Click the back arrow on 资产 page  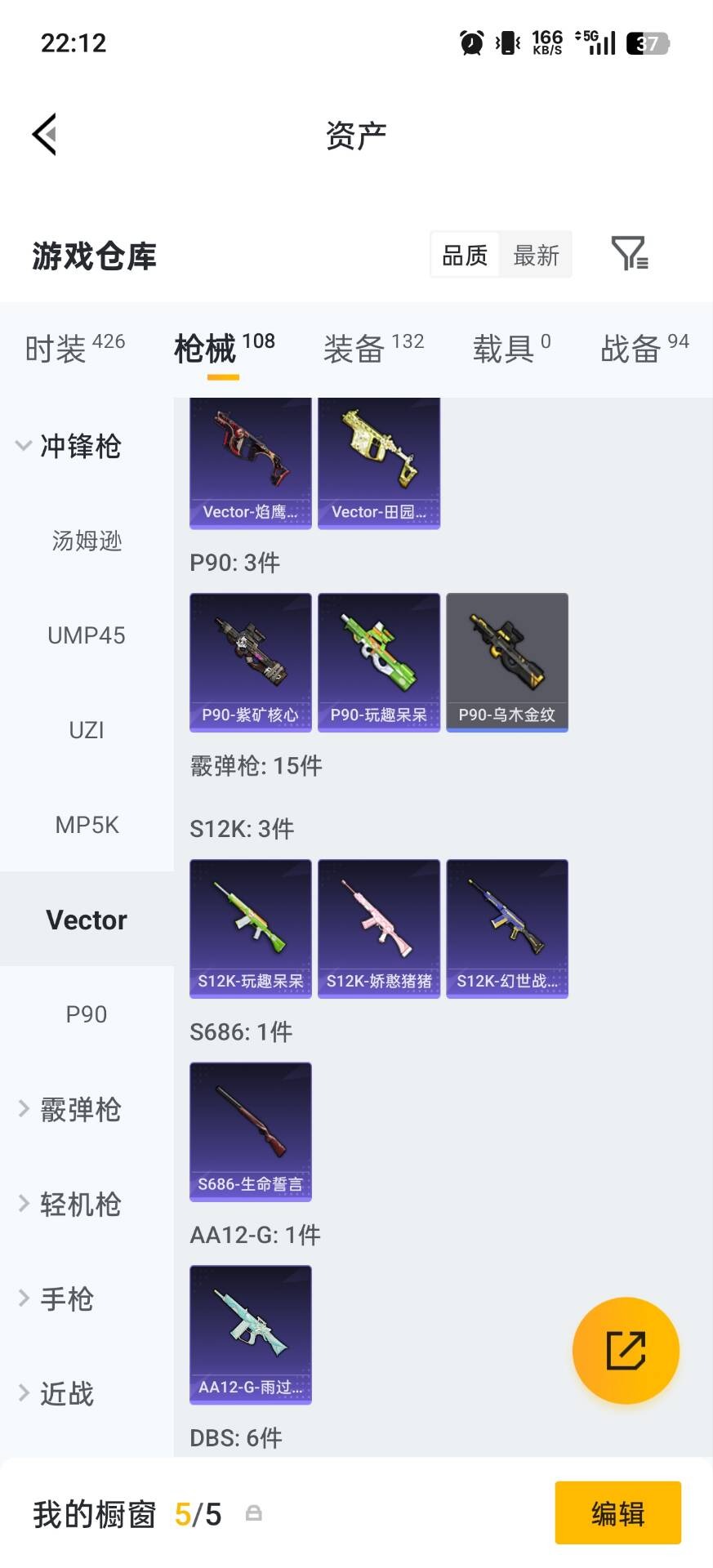coord(45,133)
